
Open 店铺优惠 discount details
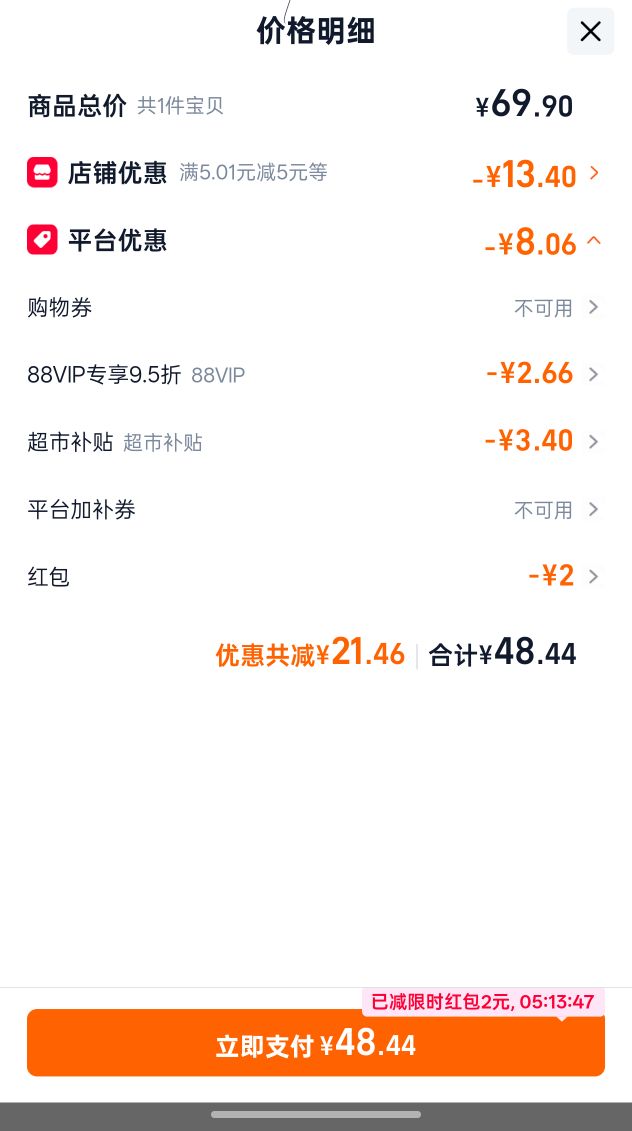(x=314, y=173)
